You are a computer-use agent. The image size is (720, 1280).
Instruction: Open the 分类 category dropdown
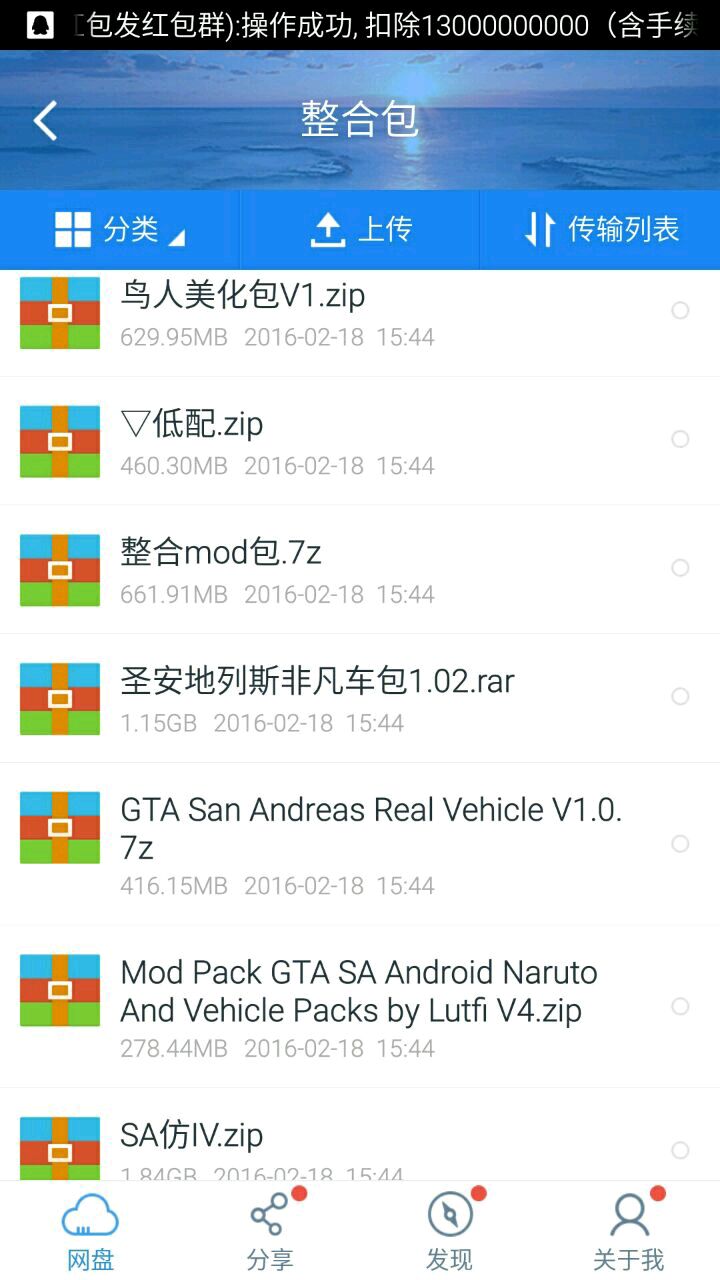click(120, 230)
